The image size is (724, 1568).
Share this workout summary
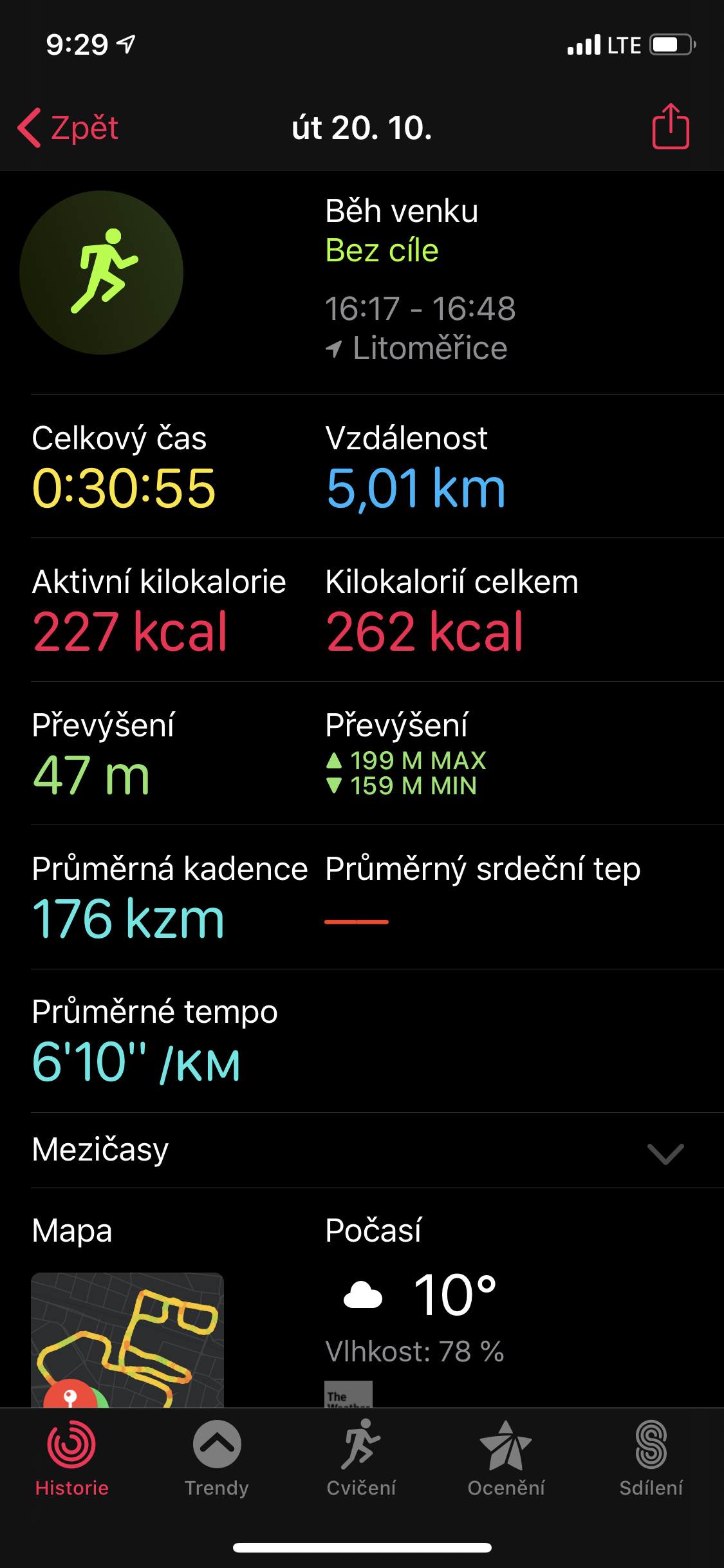(671, 126)
